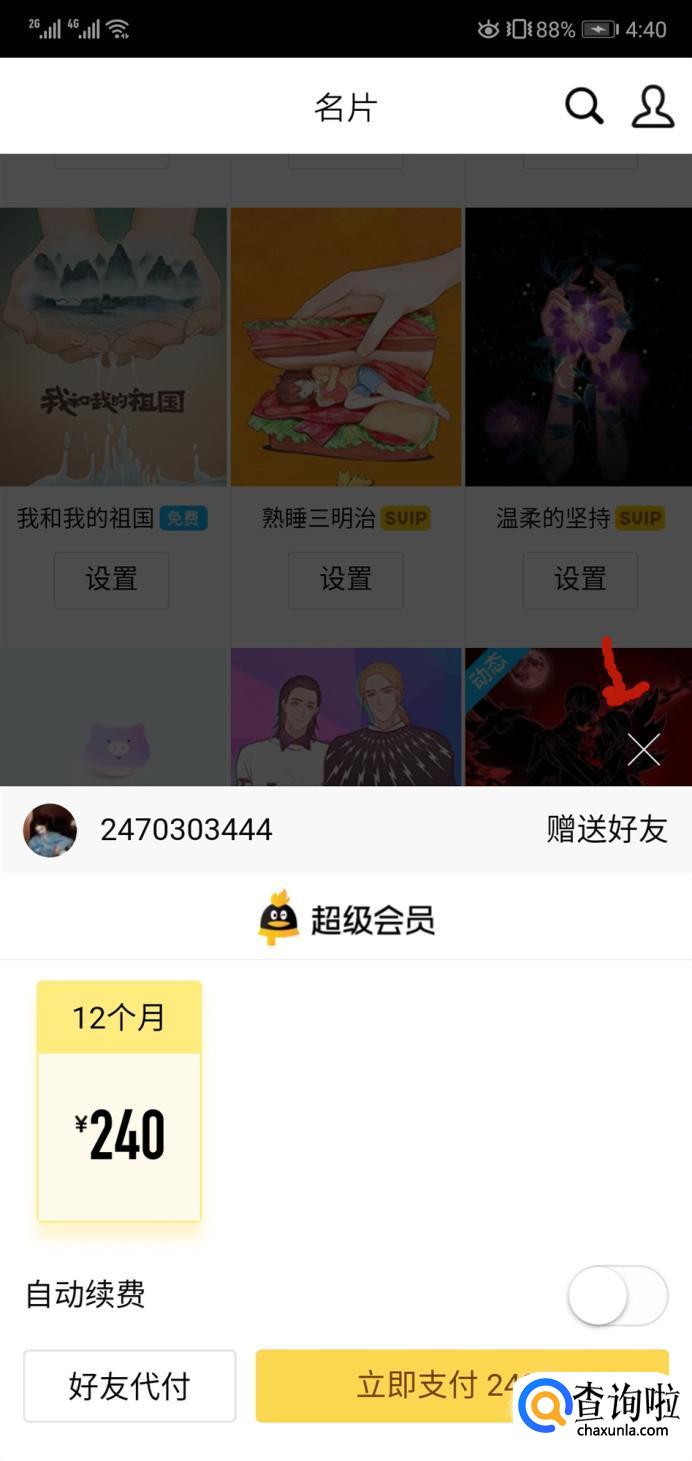Open the profile icon in the top bar
Screen dimensions: 692x1461
[652, 106]
